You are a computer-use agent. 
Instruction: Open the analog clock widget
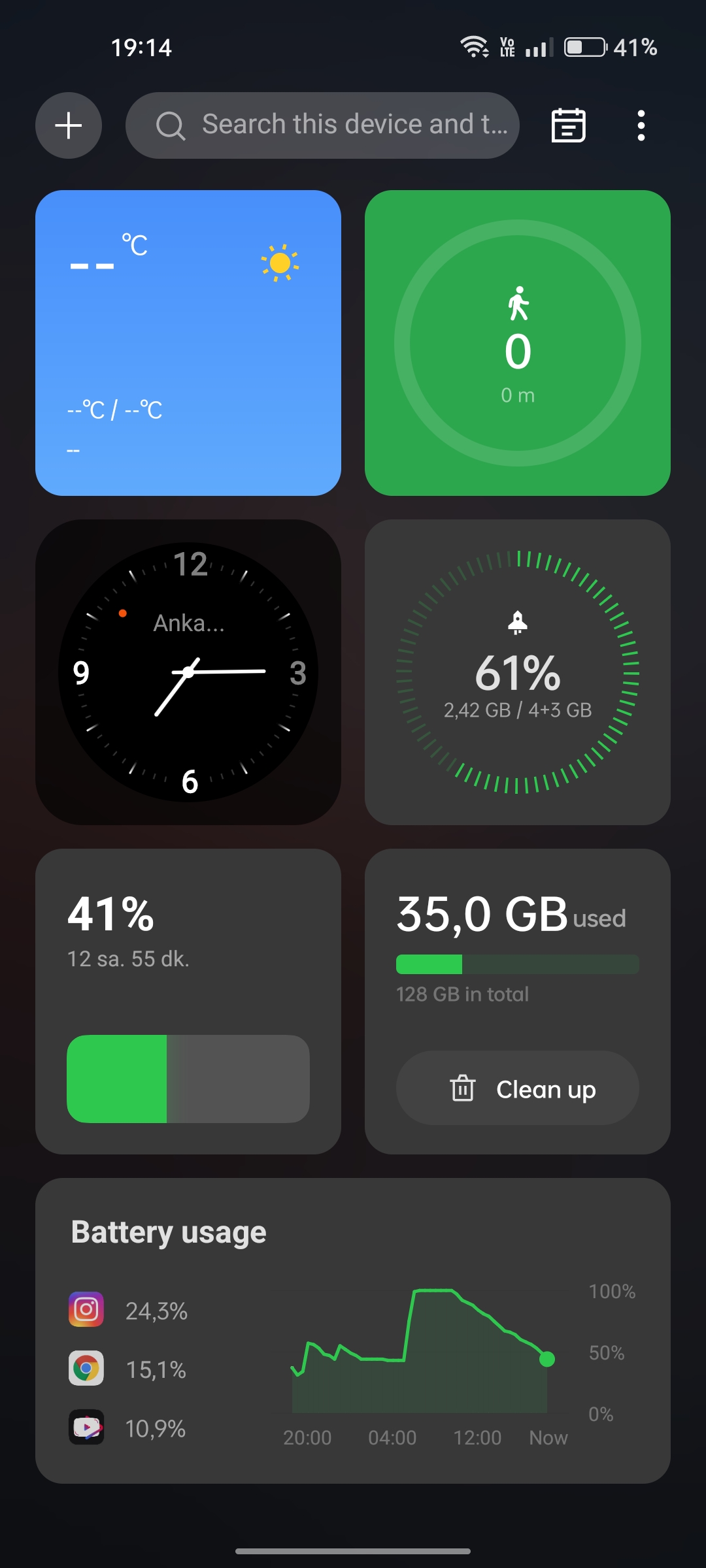[x=188, y=672]
